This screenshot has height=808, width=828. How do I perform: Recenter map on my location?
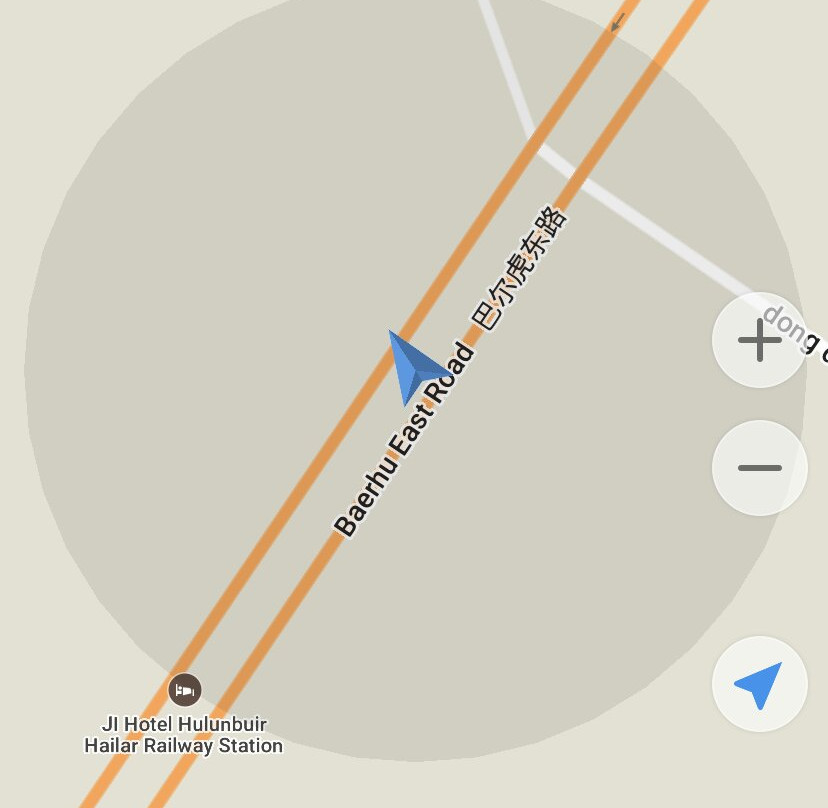click(x=760, y=685)
